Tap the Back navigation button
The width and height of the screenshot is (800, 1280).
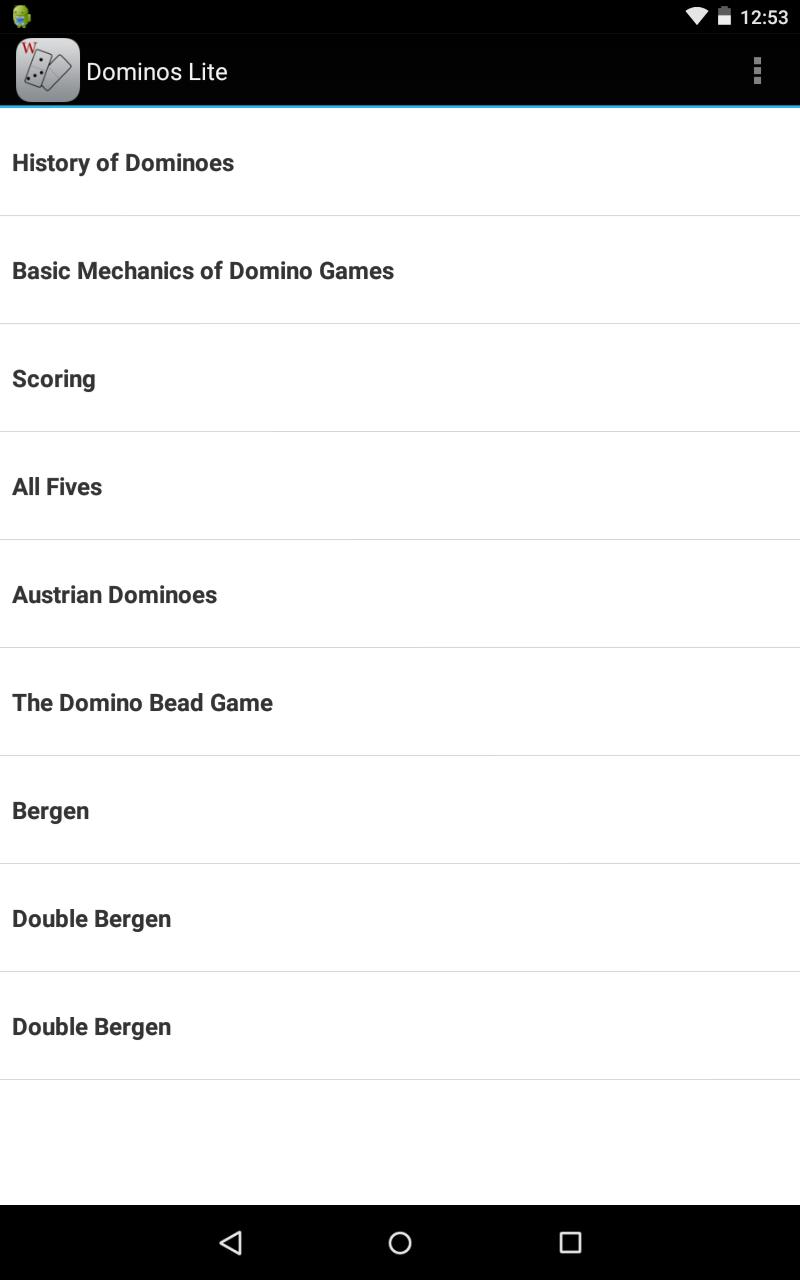click(230, 1243)
